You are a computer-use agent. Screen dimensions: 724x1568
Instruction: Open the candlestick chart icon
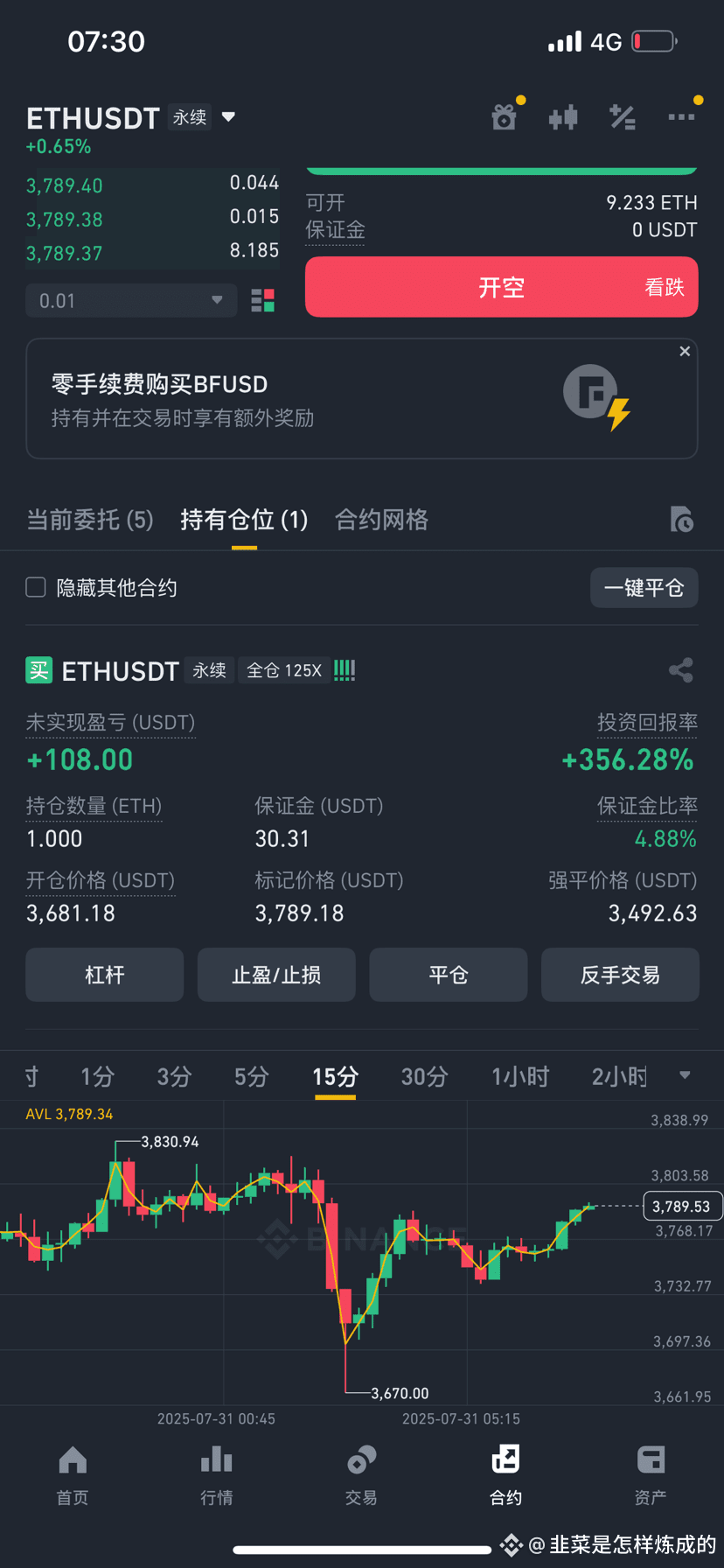563,117
